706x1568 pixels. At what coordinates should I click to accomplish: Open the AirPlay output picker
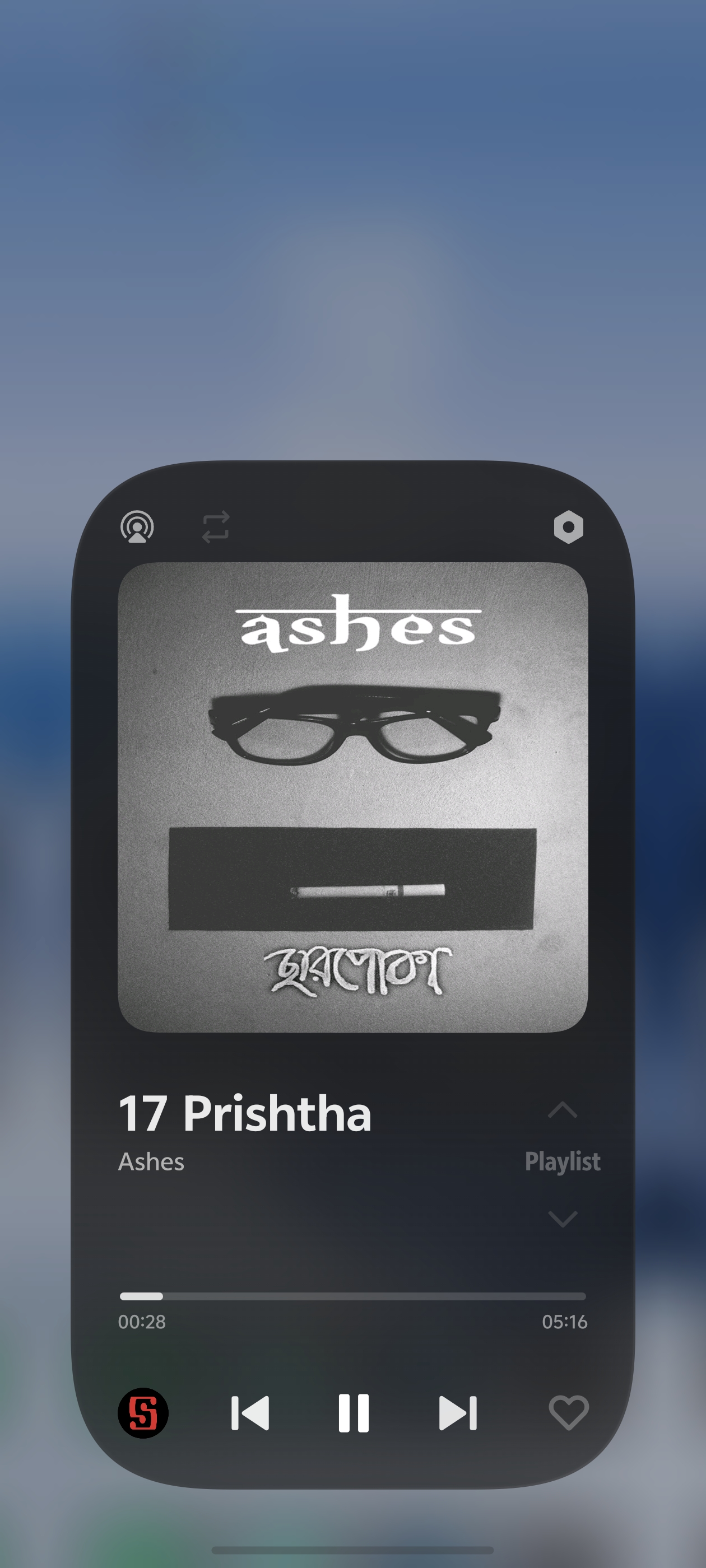click(137, 526)
